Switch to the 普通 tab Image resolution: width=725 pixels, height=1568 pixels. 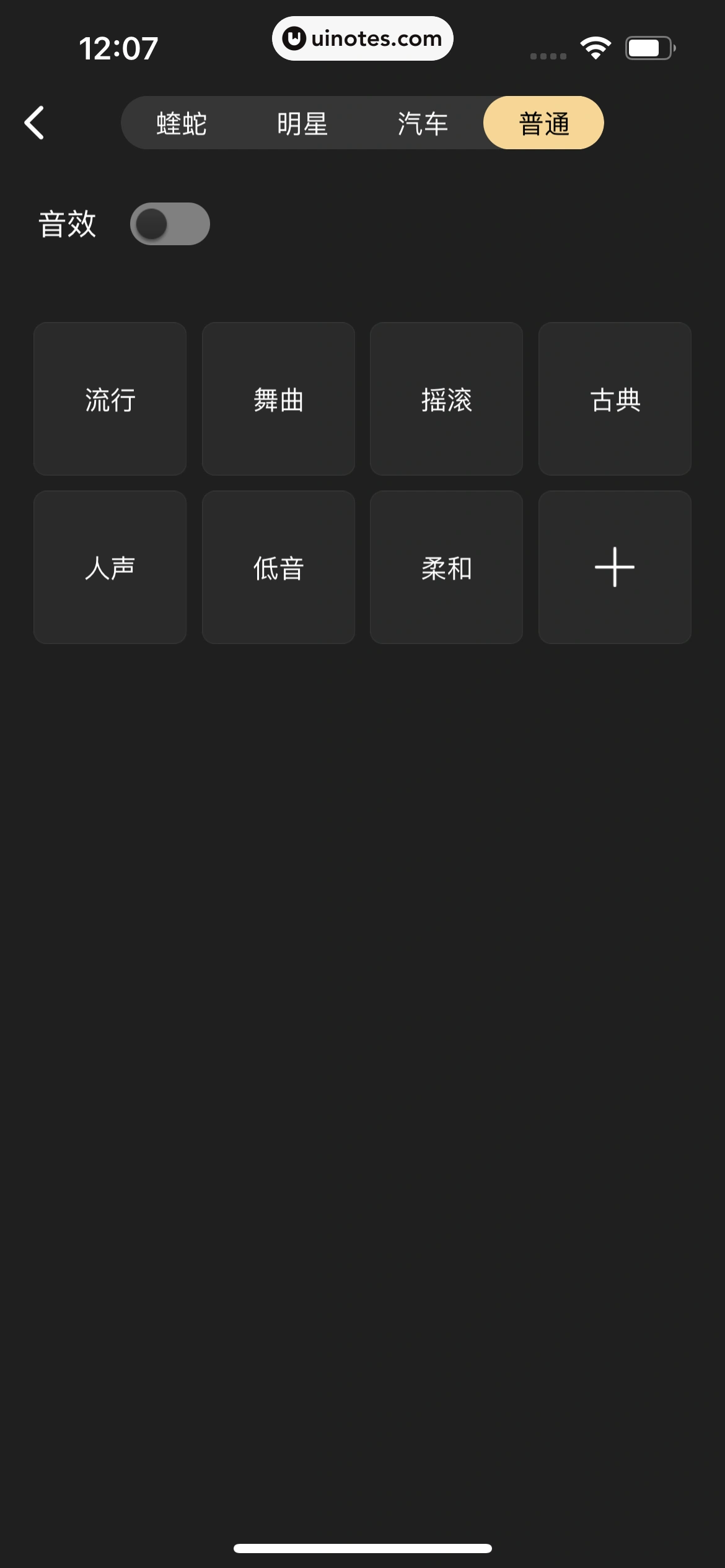pos(543,123)
